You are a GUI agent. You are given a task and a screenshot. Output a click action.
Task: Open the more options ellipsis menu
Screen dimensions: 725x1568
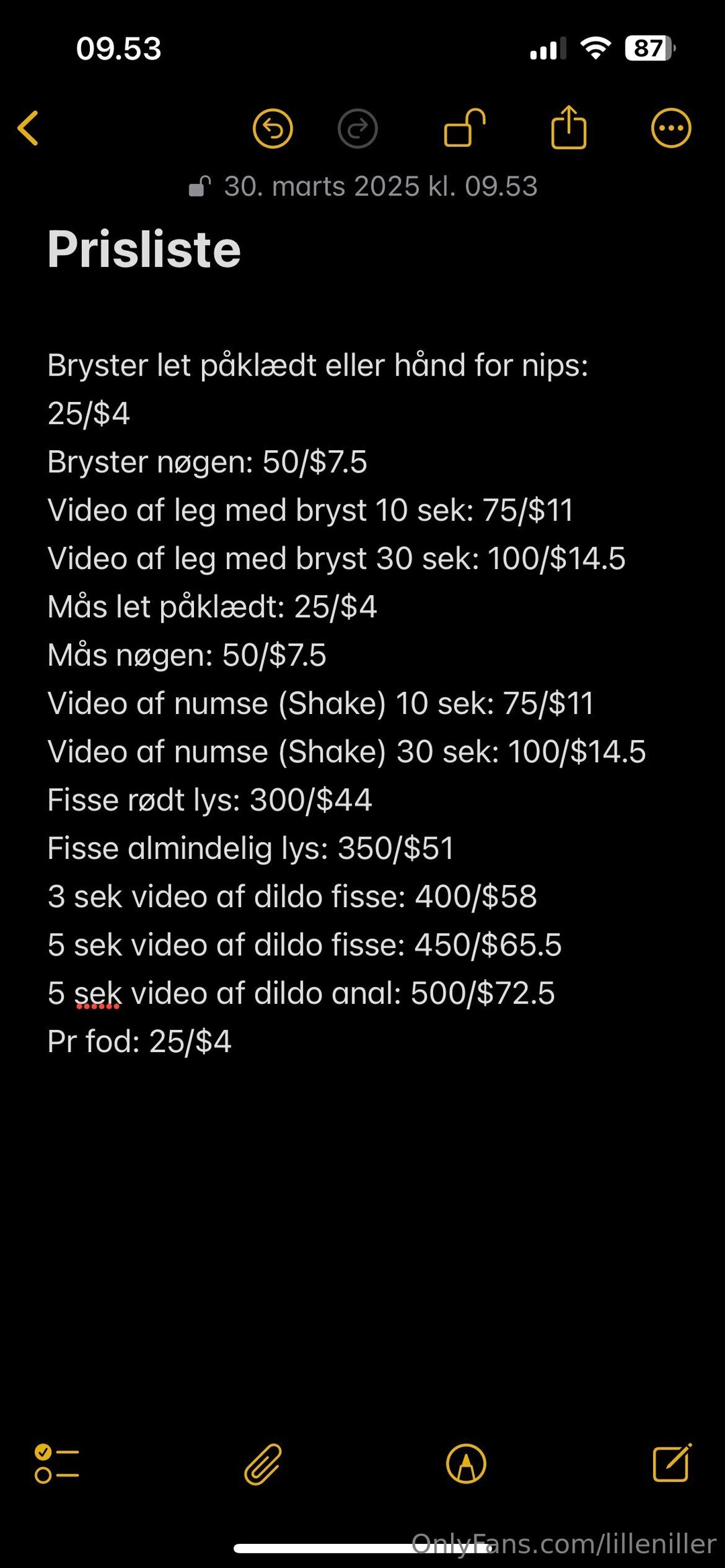tap(671, 128)
